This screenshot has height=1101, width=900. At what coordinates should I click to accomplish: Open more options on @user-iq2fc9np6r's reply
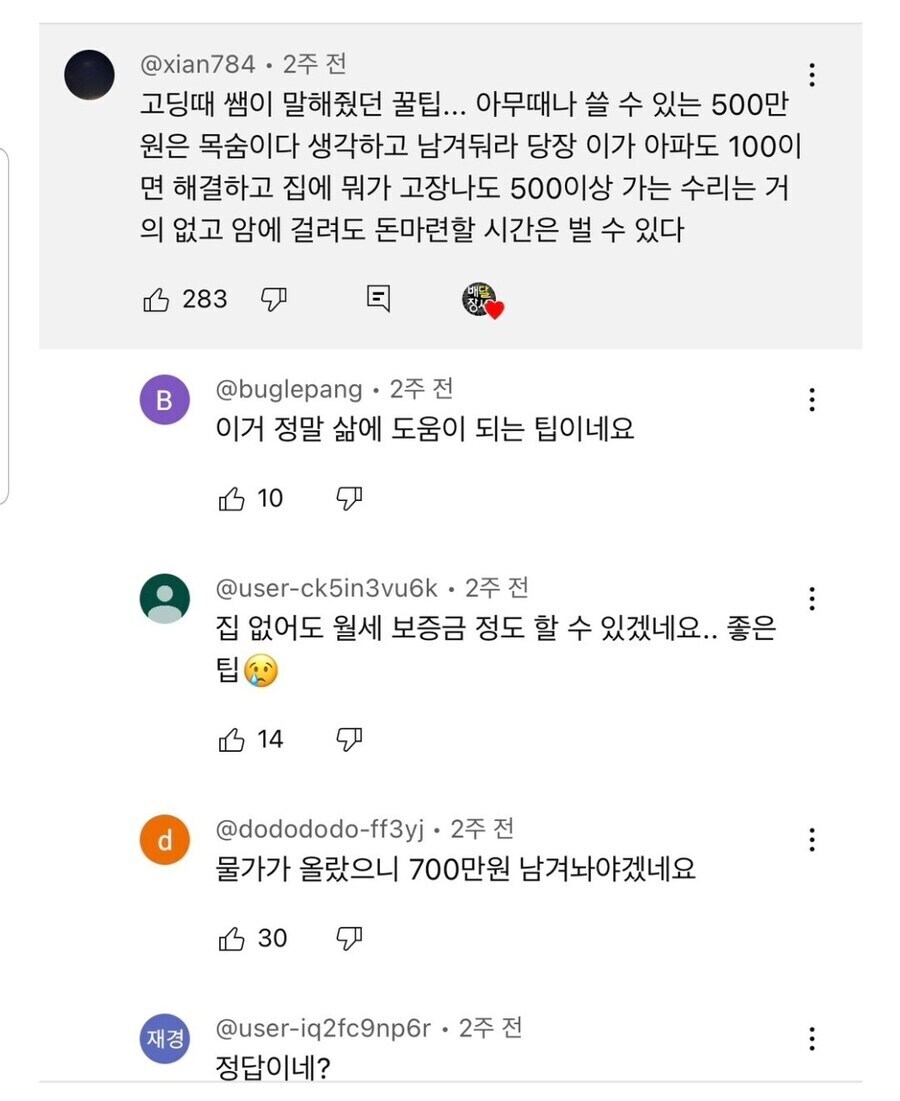pos(812,1038)
